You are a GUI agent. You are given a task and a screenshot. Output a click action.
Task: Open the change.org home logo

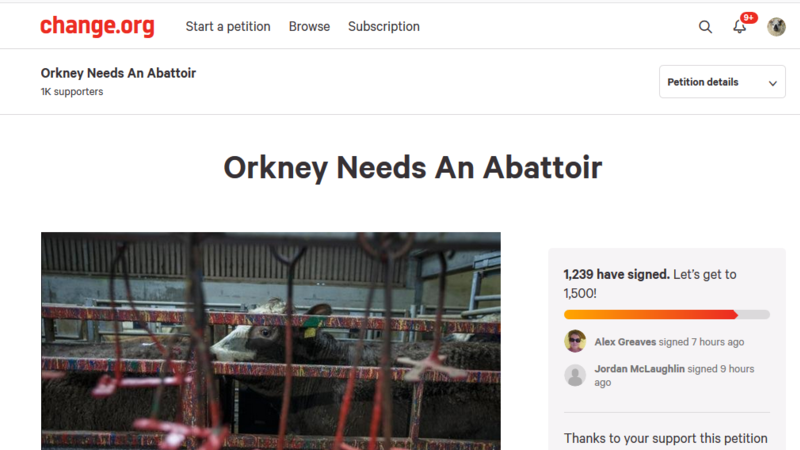97,27
